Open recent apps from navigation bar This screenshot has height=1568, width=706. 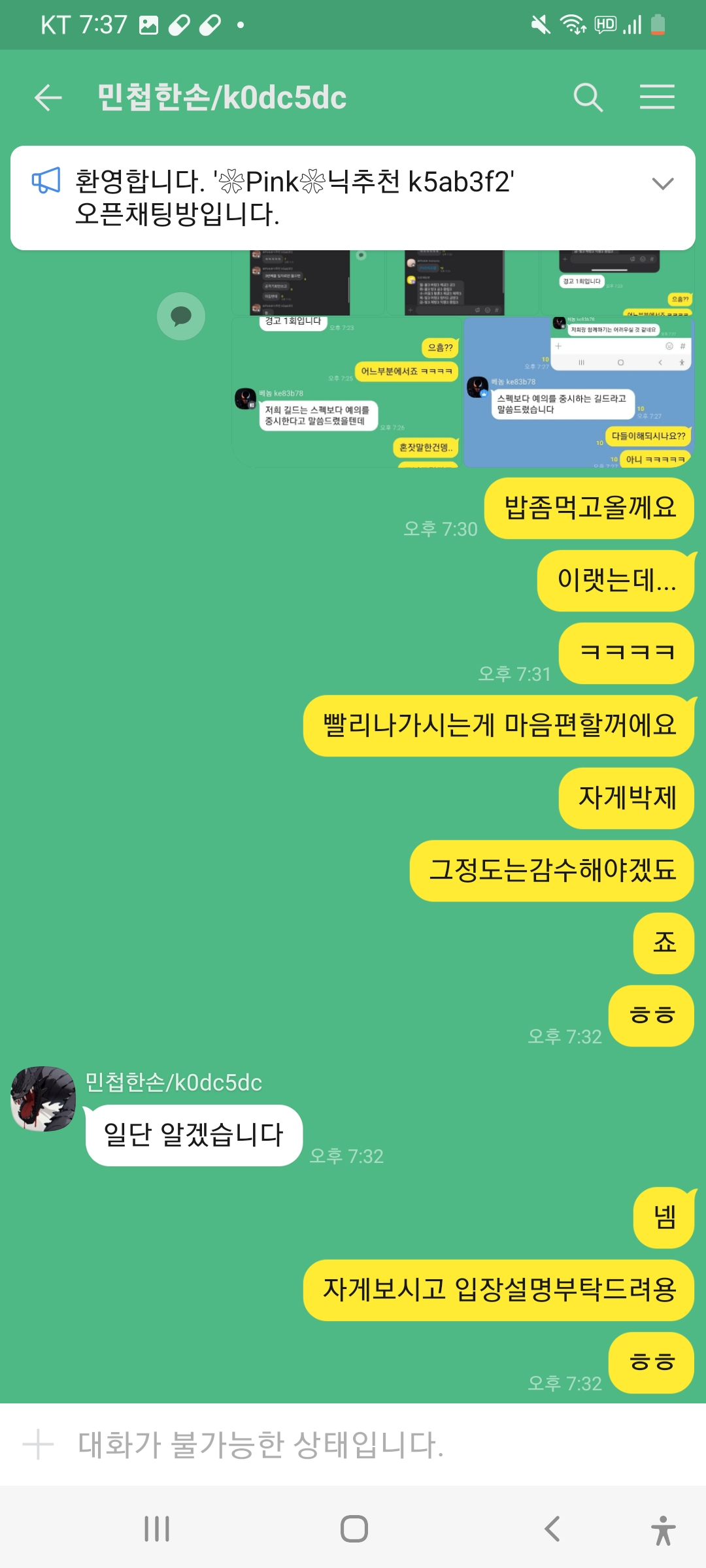pos(157,1529)
